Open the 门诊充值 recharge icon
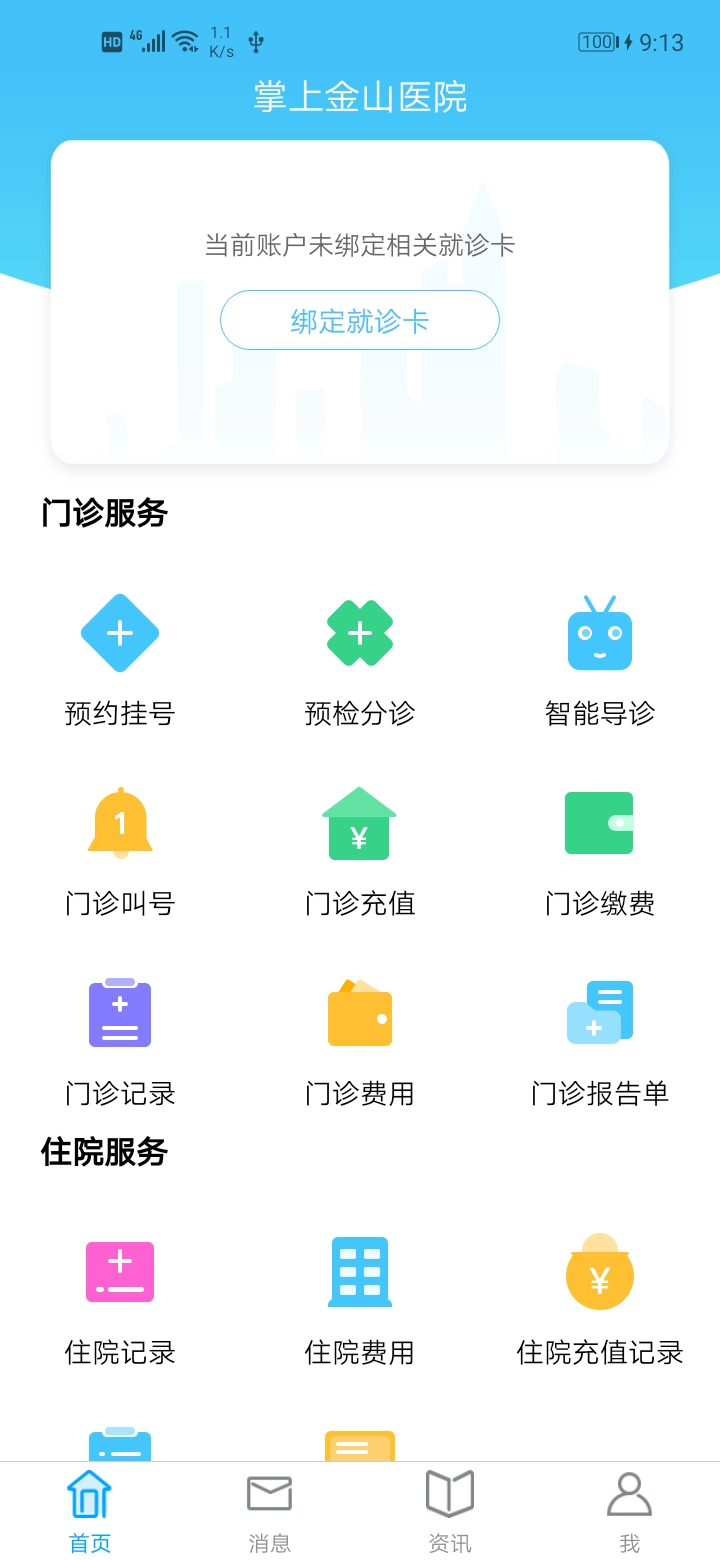Image resolution: width=720 pixels, height=1560 pixels. coord(359,822)
